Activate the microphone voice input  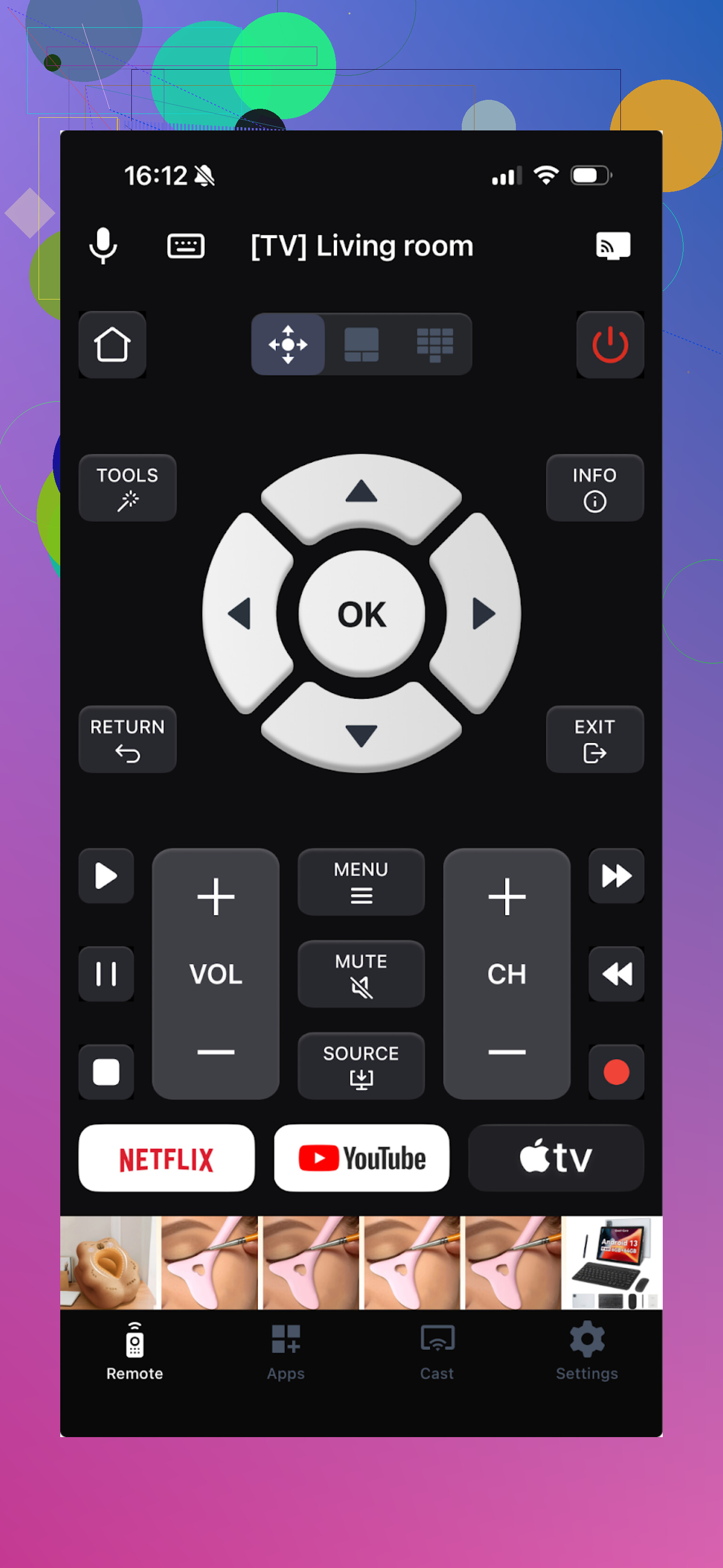(x=103, y=245)
